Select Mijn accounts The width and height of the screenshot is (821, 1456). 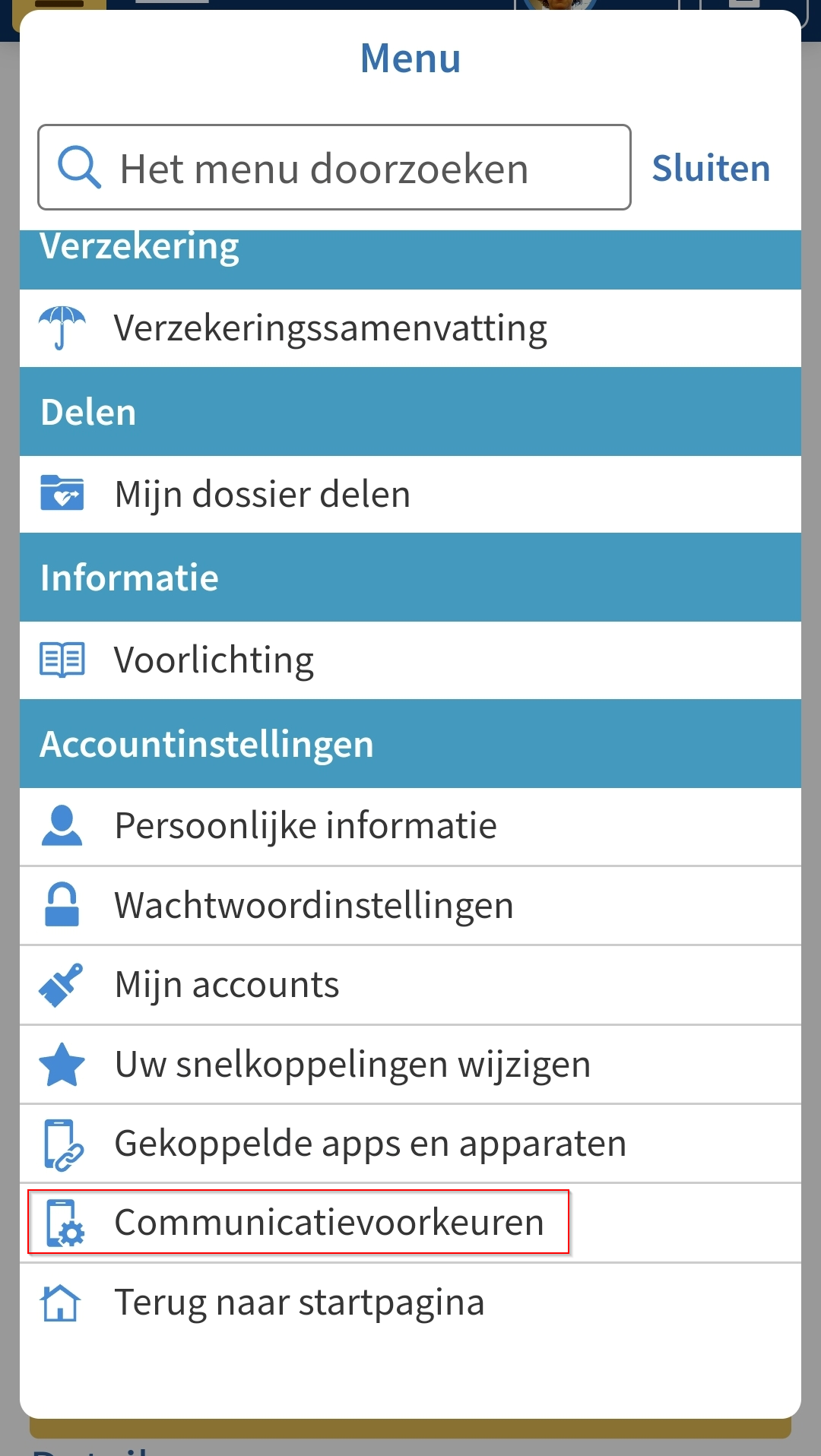(227, 985)
